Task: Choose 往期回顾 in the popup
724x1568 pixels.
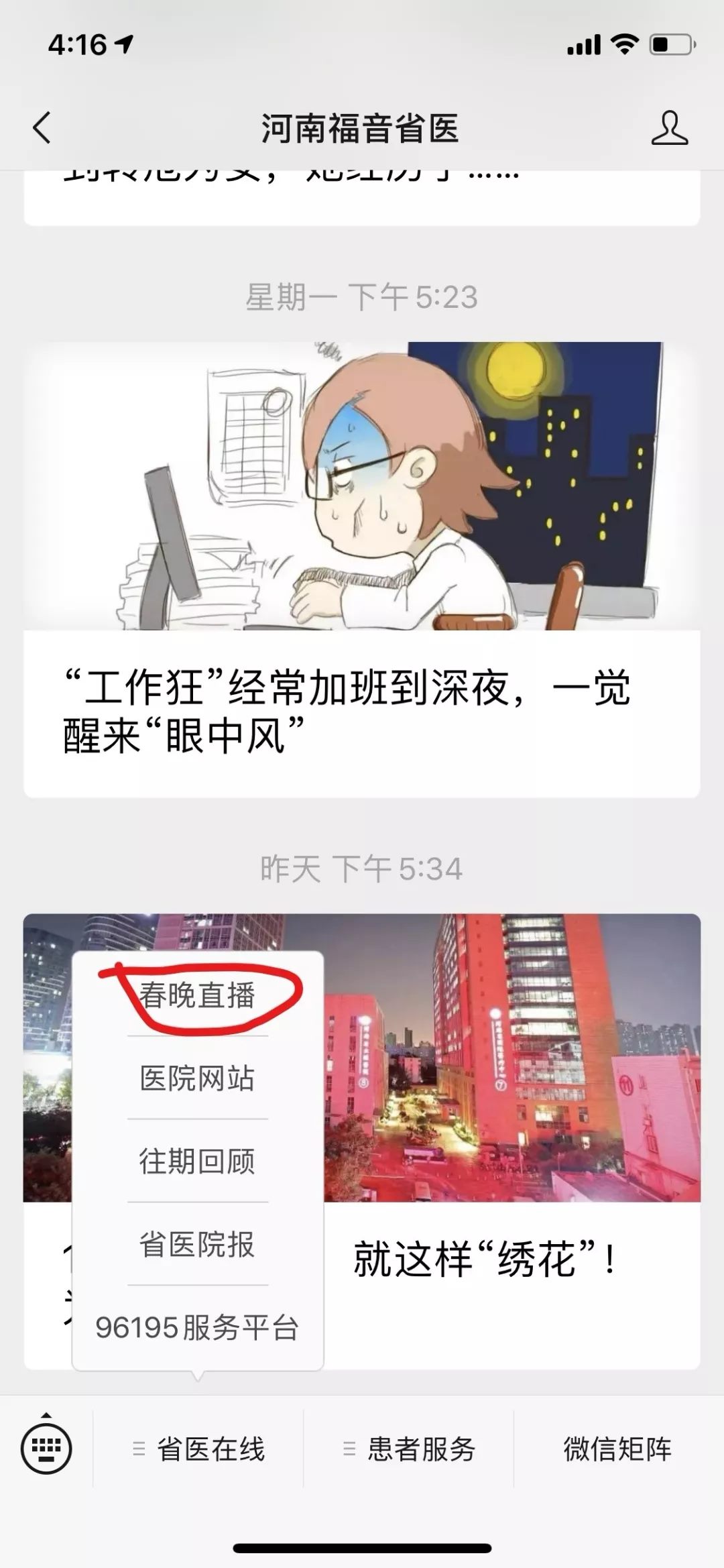Action: [197, 1162]
